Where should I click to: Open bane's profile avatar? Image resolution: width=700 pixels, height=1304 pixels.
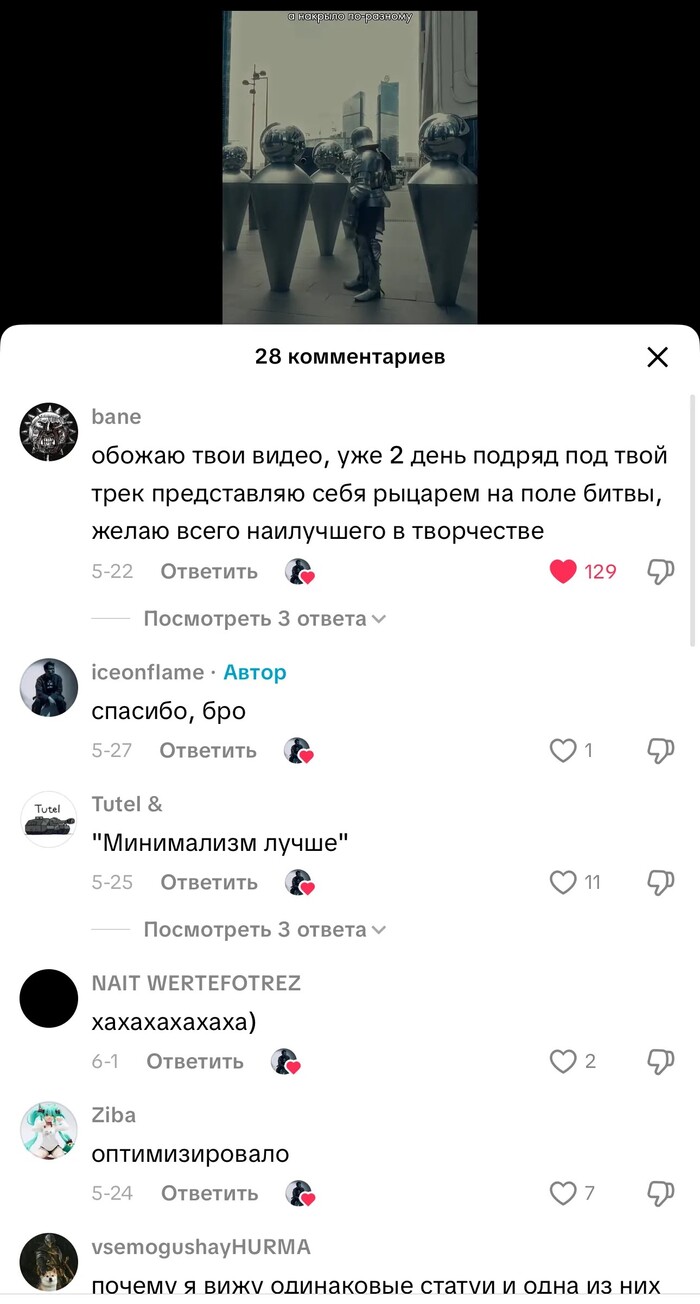point(49,432)
